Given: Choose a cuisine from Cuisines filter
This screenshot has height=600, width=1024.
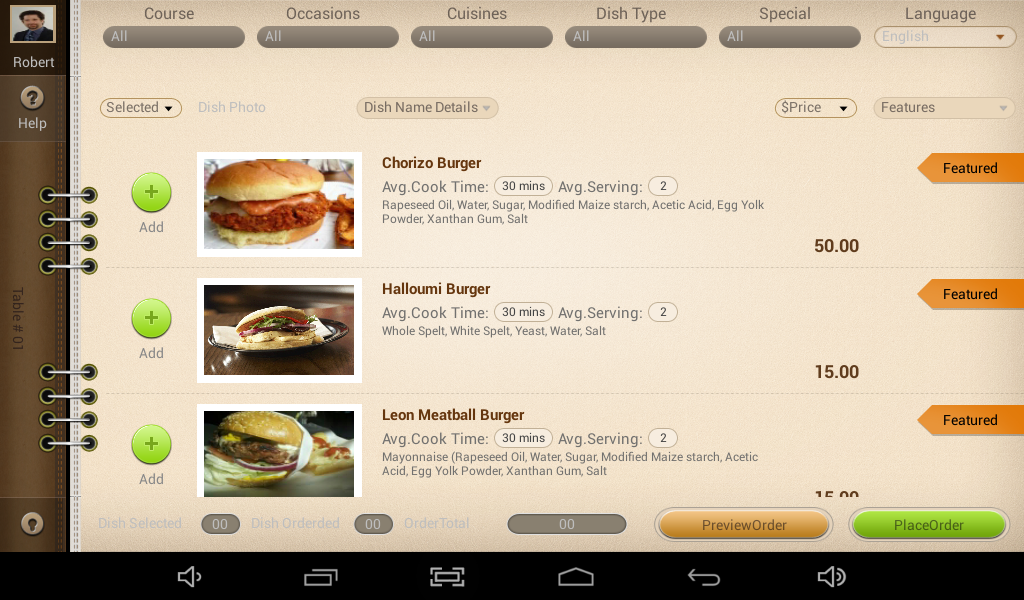Looking at the screenshot, I should click(x=482, y=37).
